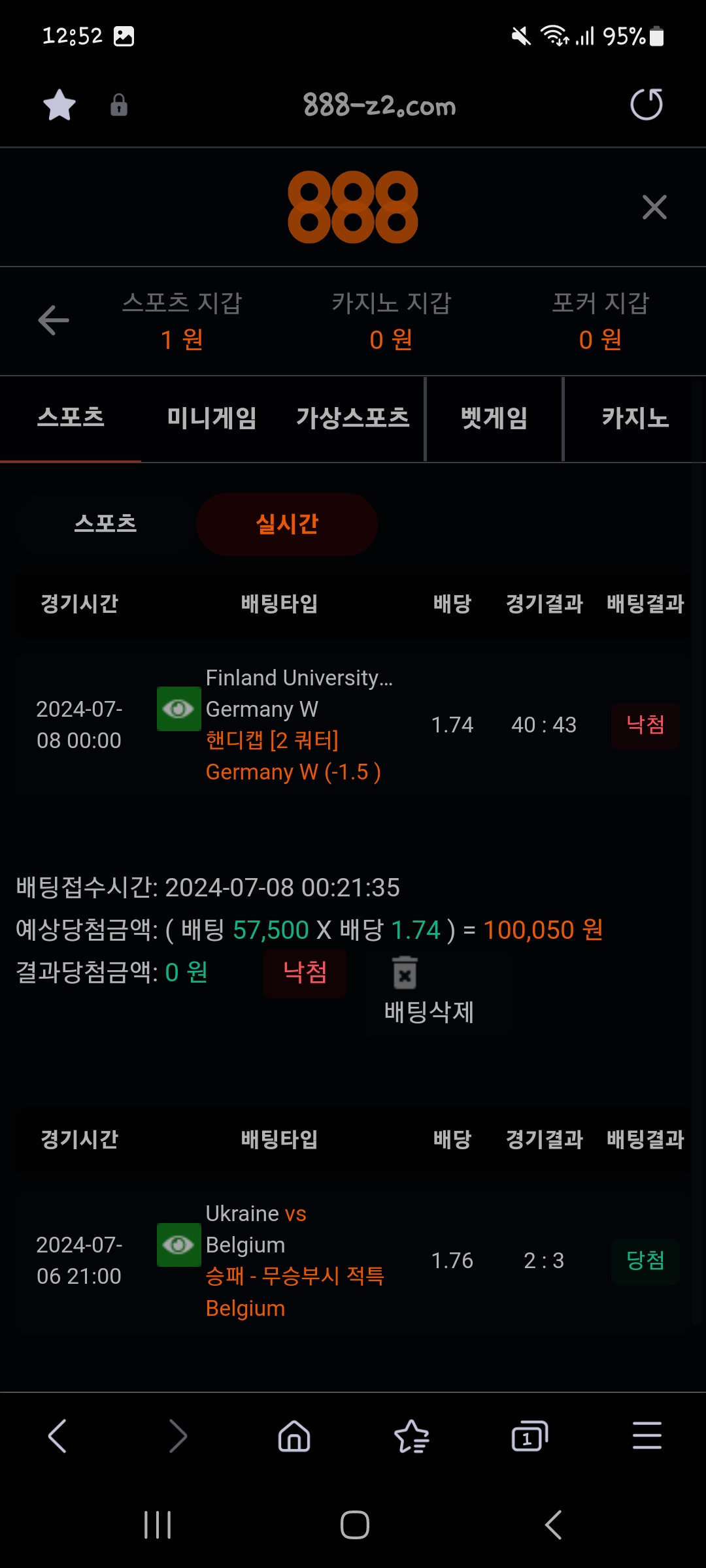Switch to the 미니게임 tab
The height and width of the screenshot is (1568, 706).
212,418
